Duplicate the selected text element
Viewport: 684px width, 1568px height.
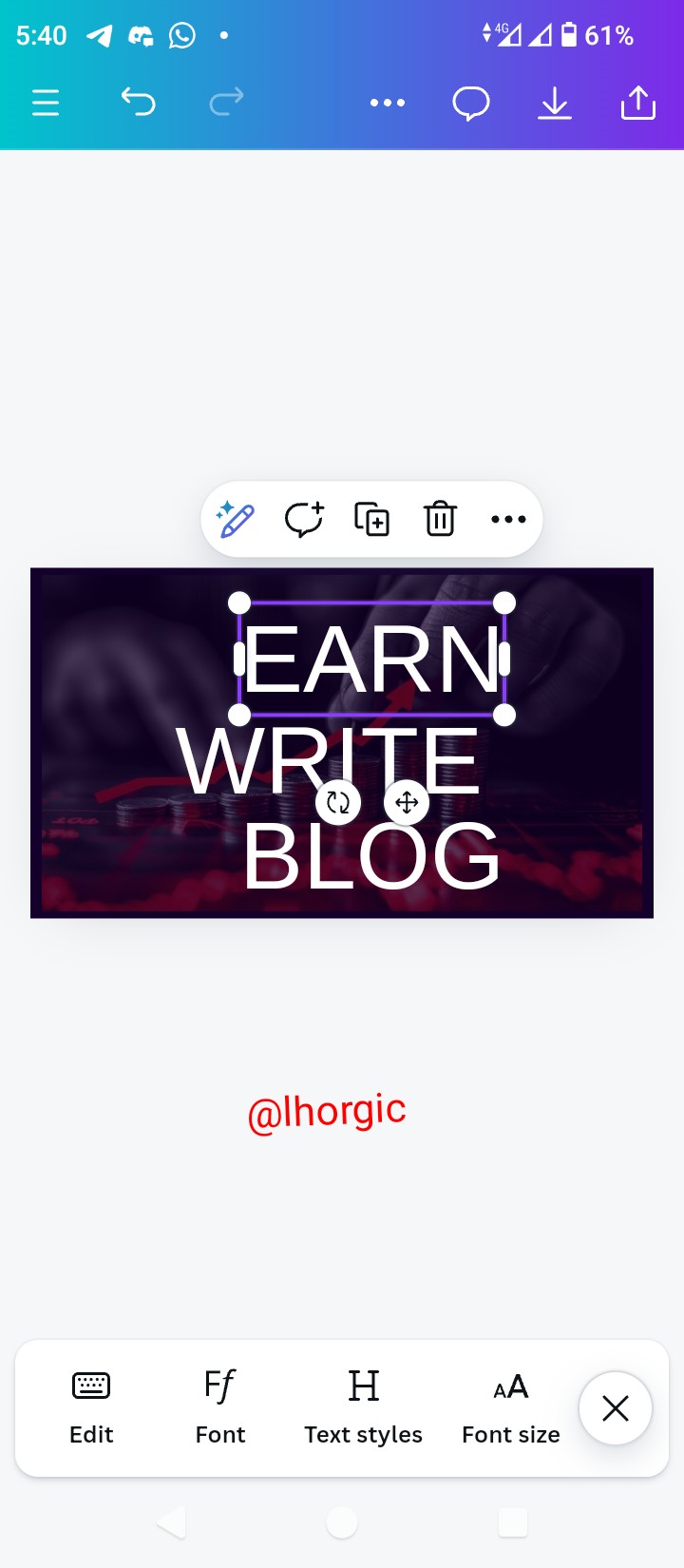pos(371,519)
